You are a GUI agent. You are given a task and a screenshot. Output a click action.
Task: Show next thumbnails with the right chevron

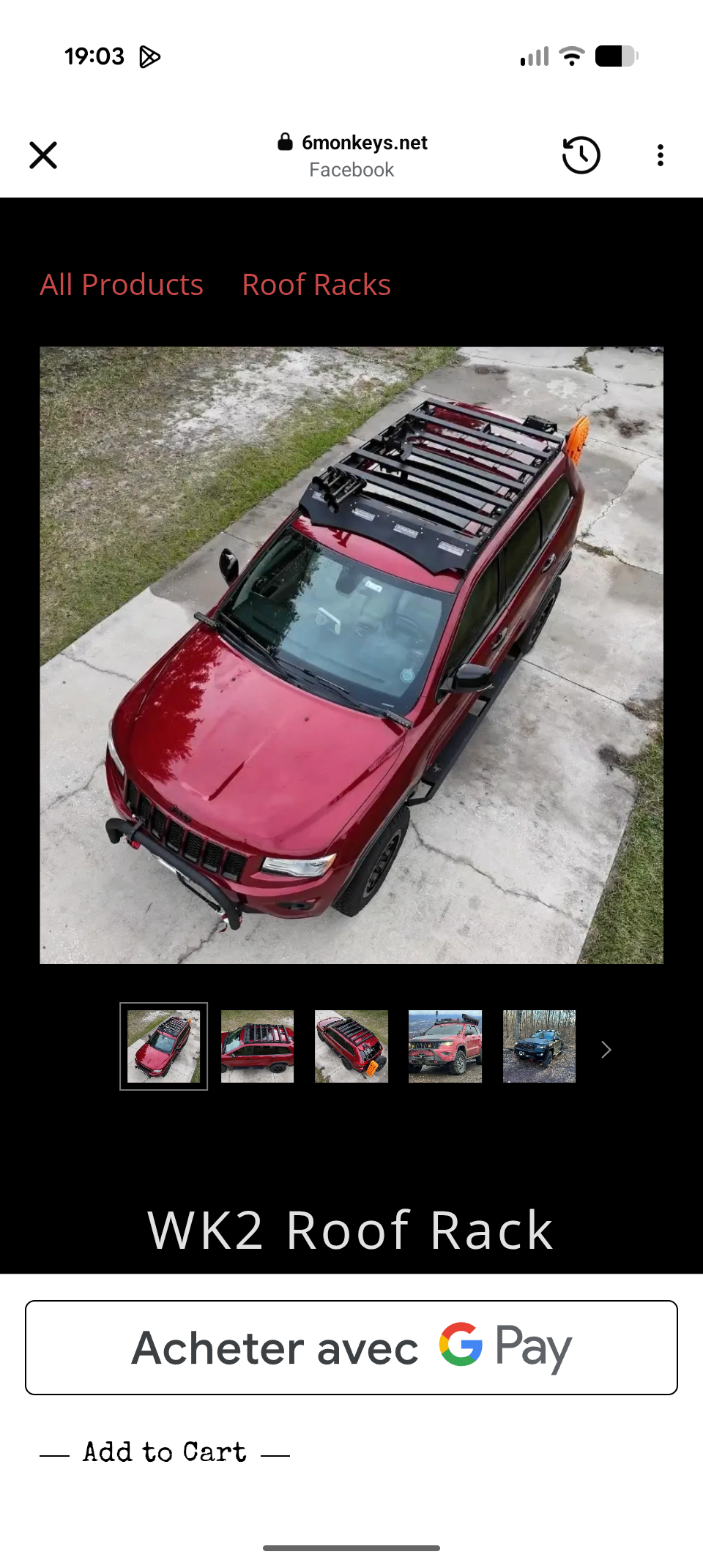tap(606, 1050)
